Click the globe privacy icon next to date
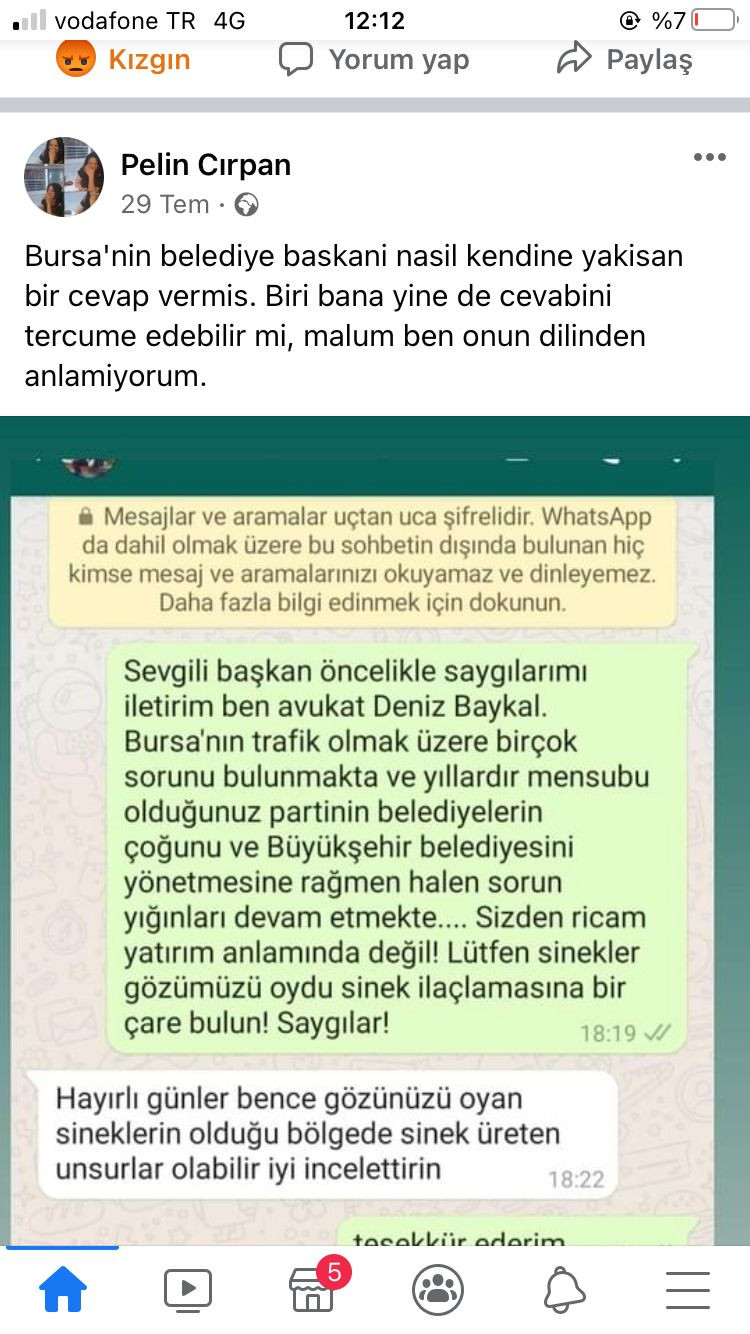The height and width of the screenshot is (1334, 750). tap(245, 204)
